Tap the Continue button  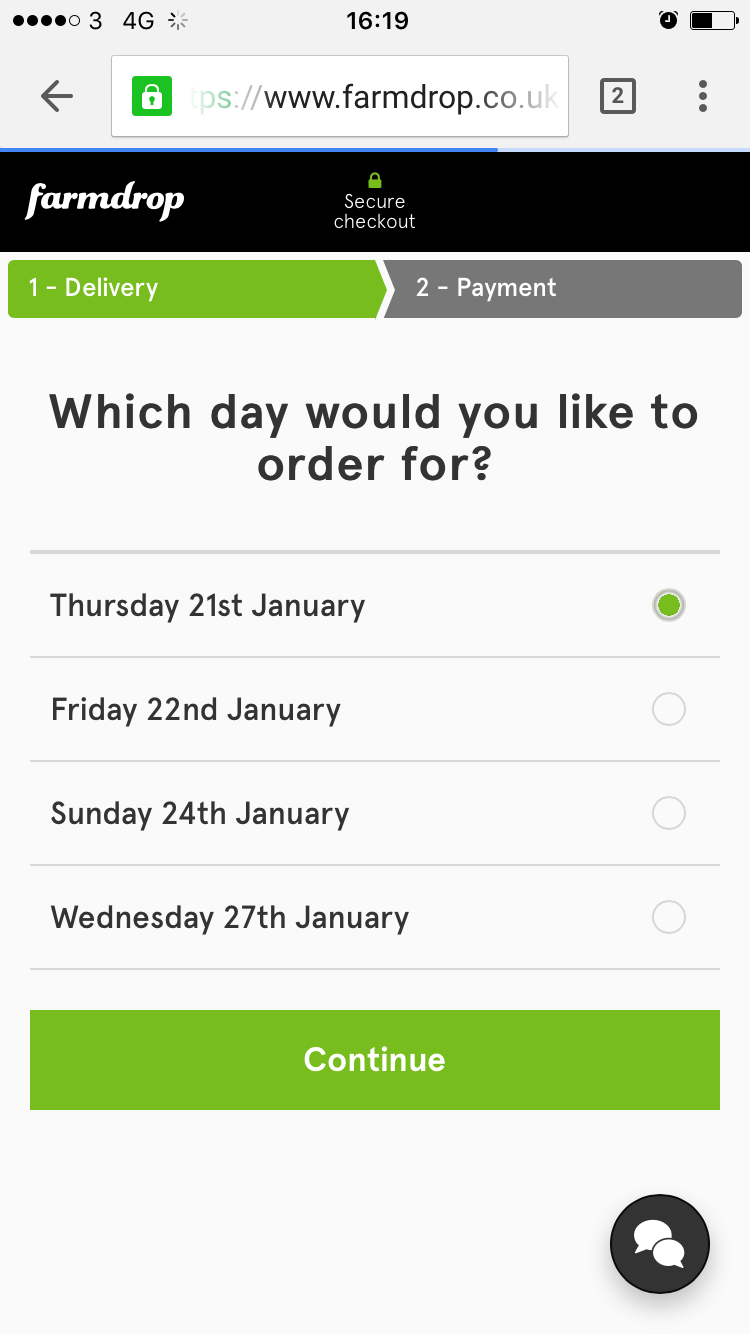pyautogui.click(x=375, y=1059)
